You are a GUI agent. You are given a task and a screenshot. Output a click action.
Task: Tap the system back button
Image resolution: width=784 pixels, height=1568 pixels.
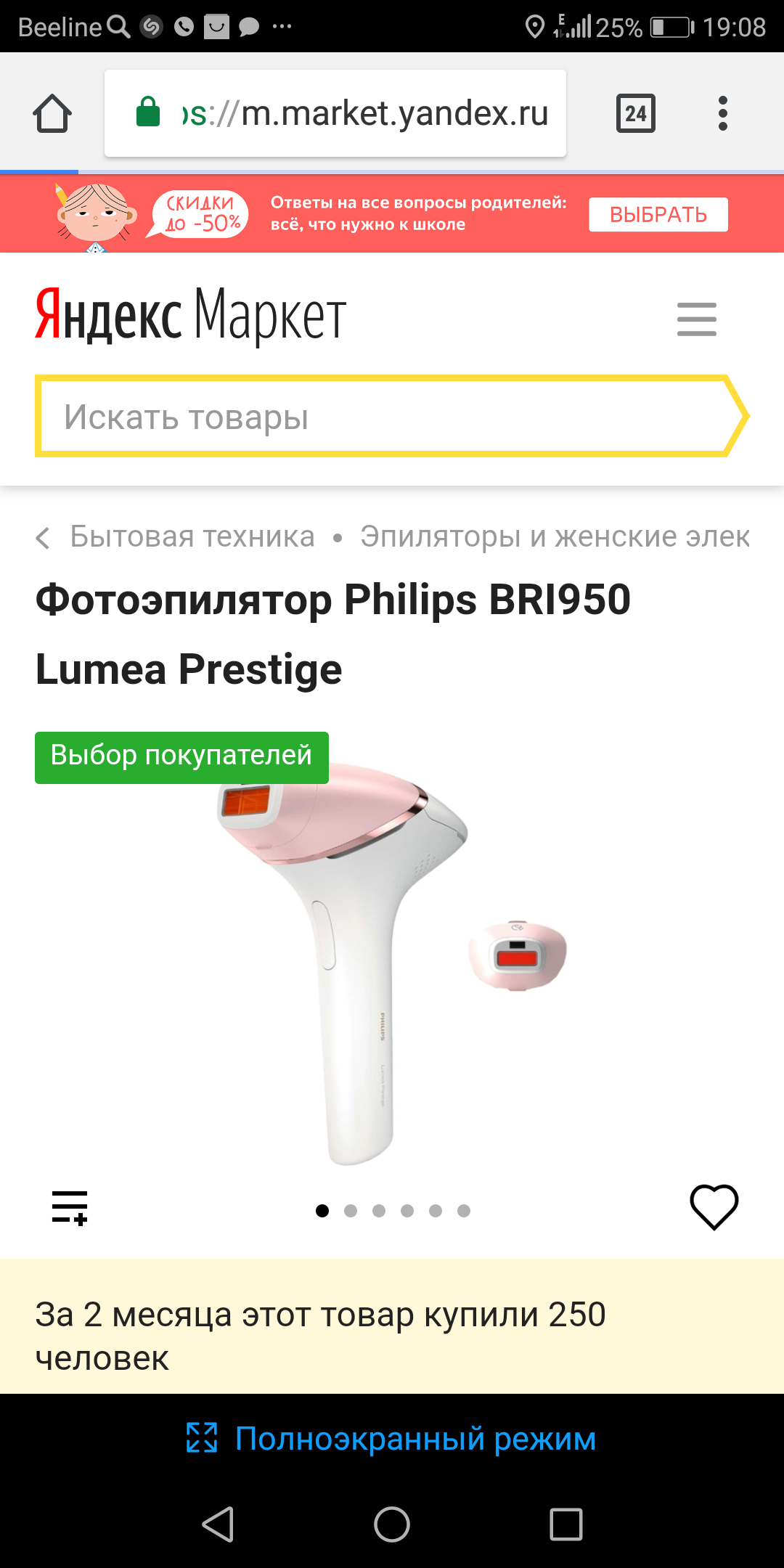[218, 1524]
